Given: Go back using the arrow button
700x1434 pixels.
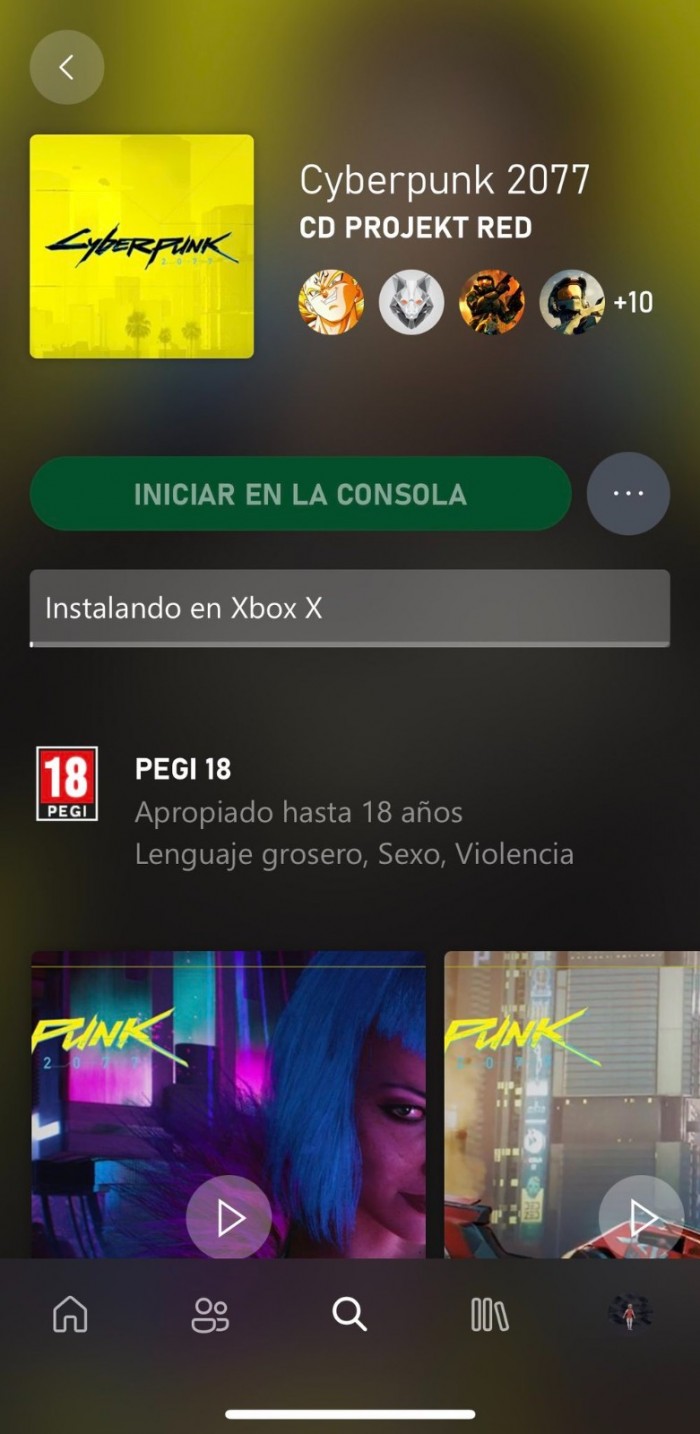Looking at the screenshot, I should [67, 68].
